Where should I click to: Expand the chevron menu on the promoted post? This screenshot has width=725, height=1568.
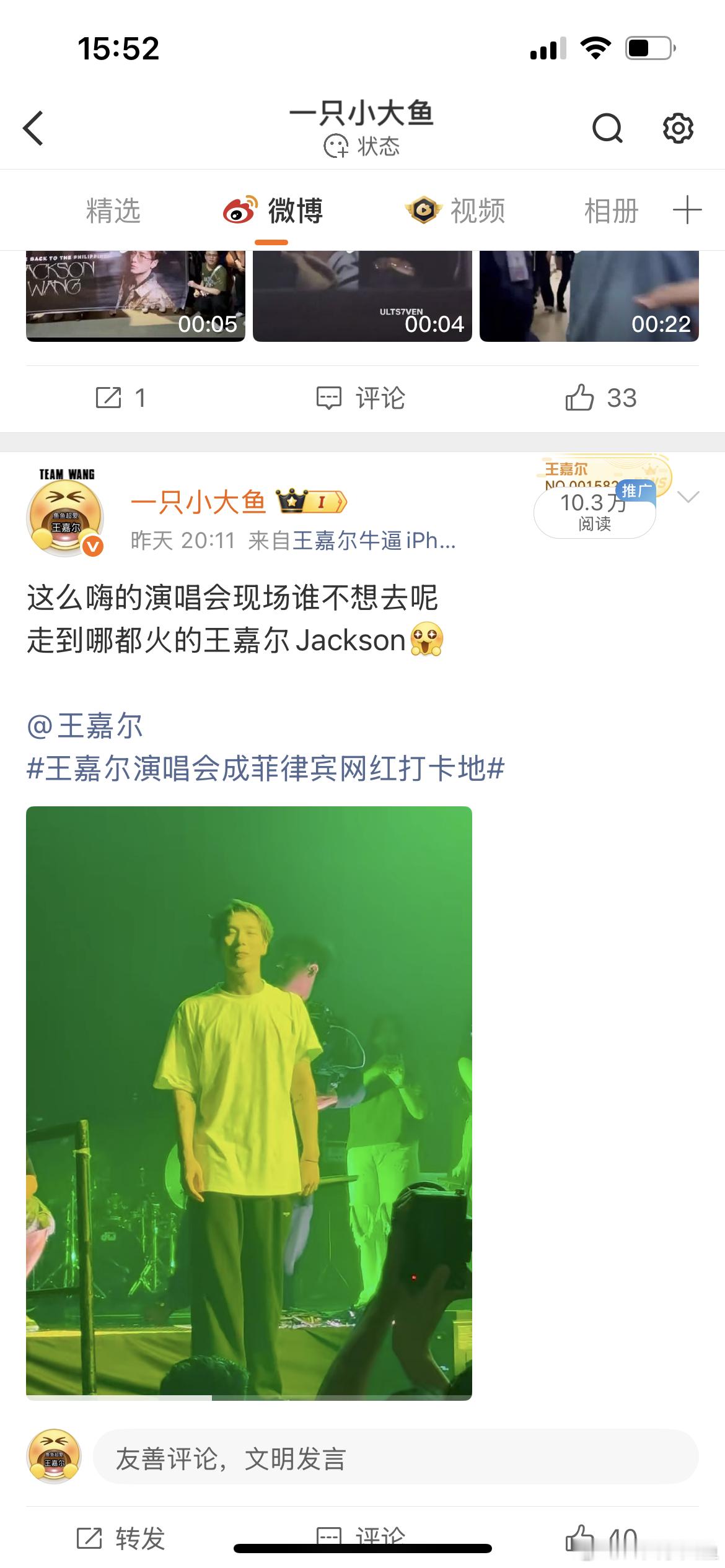click(x=688, y=495)
